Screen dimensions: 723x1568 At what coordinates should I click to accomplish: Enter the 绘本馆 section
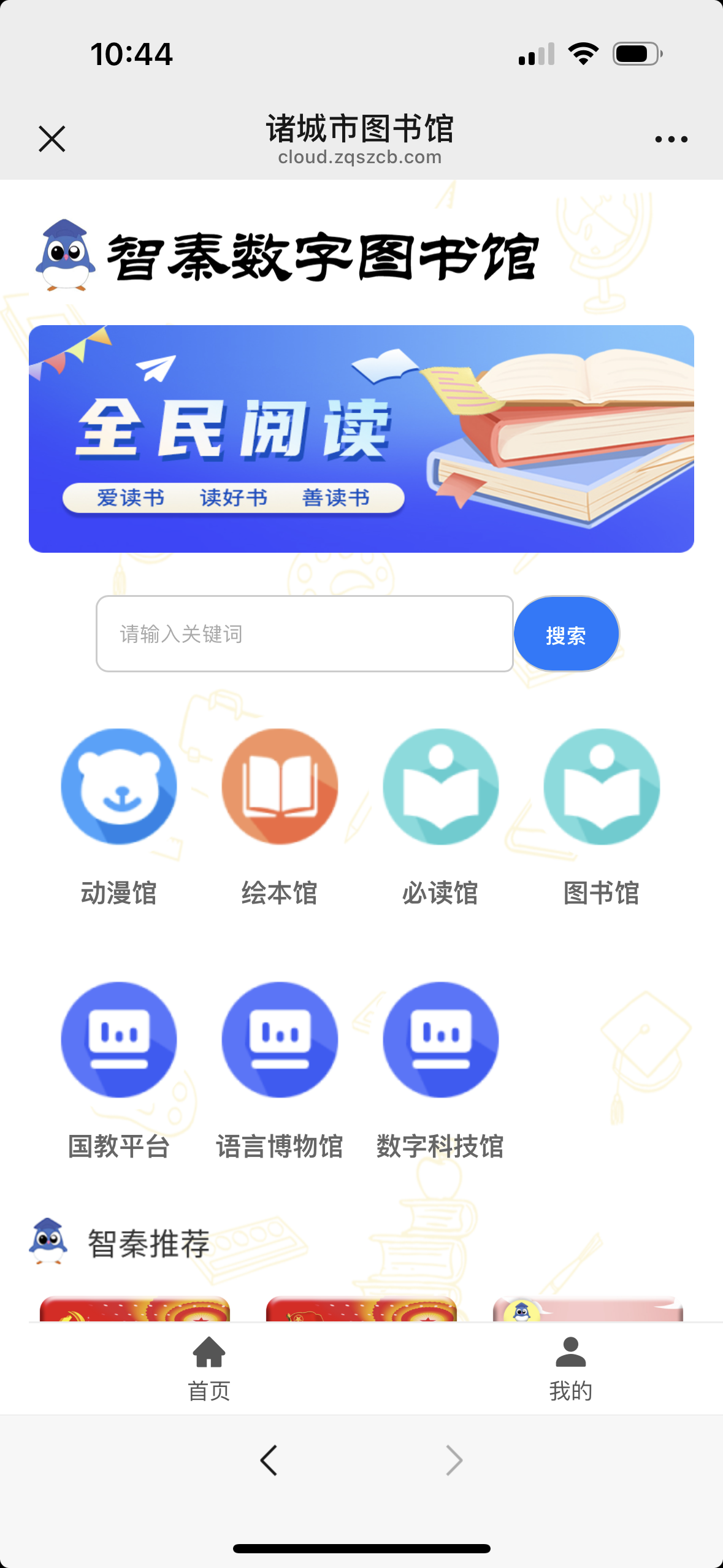(x=280, y=786)
